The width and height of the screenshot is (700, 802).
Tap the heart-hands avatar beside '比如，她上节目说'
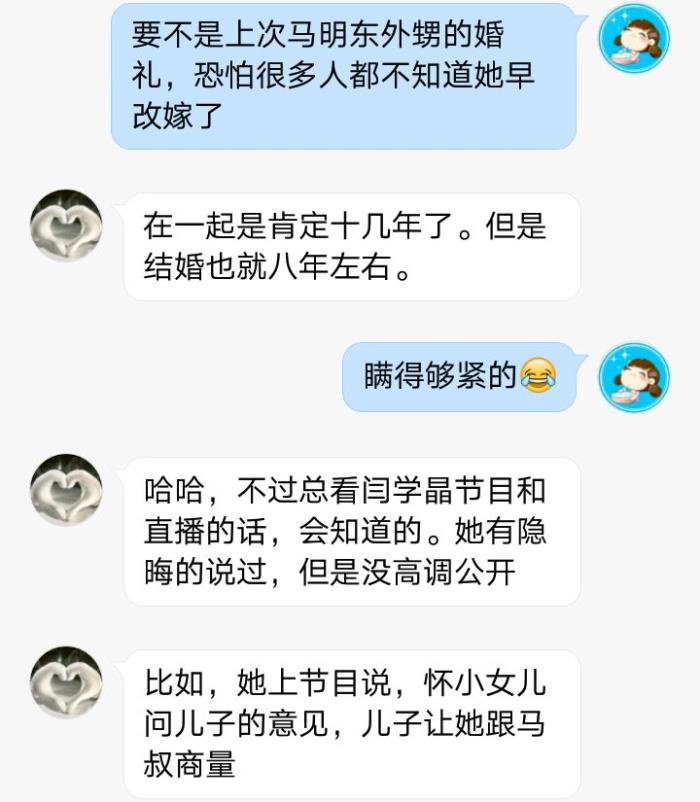pos(66,682)
